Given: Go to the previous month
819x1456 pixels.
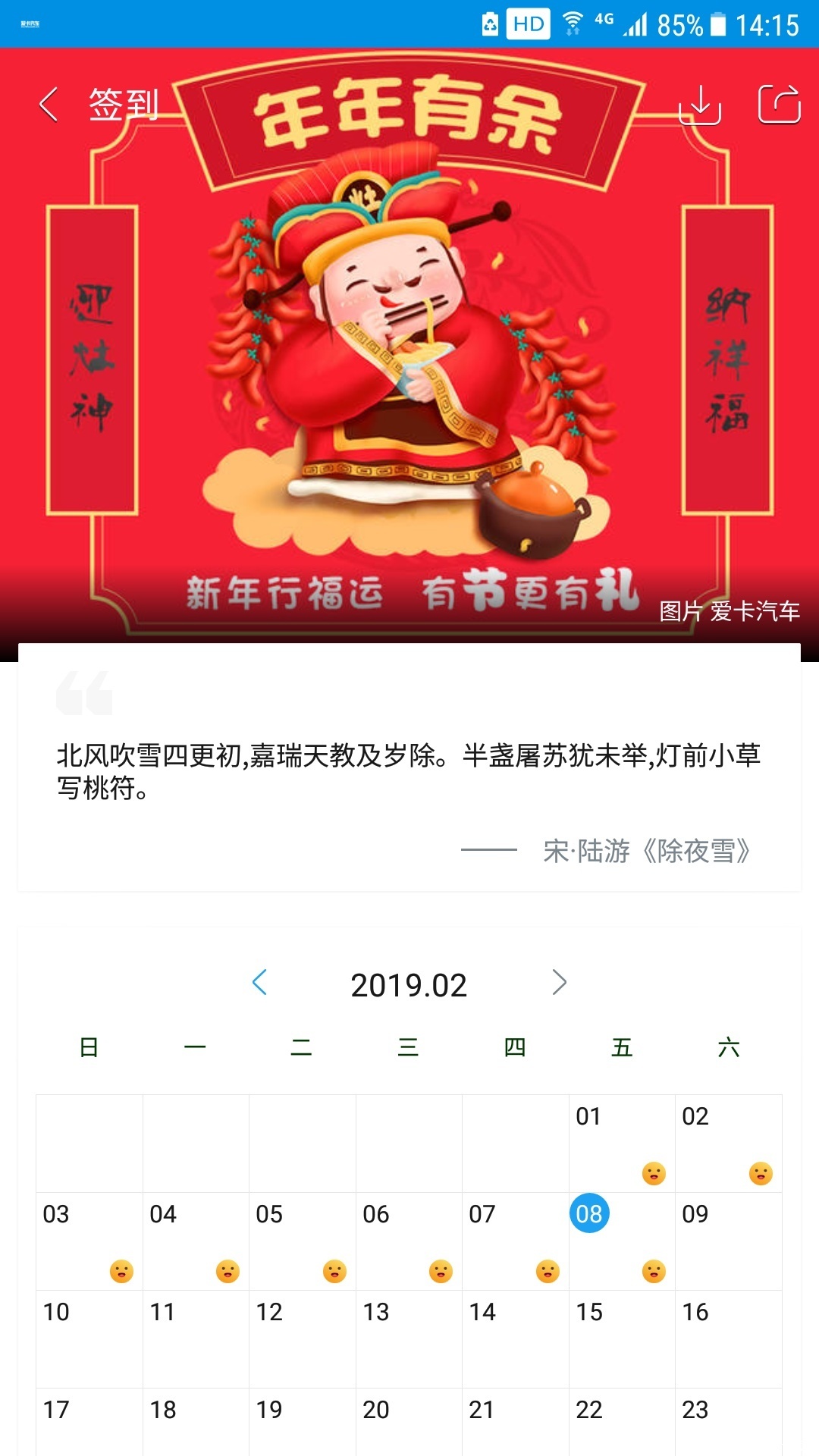Looking at the screenshot, I should coord(259,982).
